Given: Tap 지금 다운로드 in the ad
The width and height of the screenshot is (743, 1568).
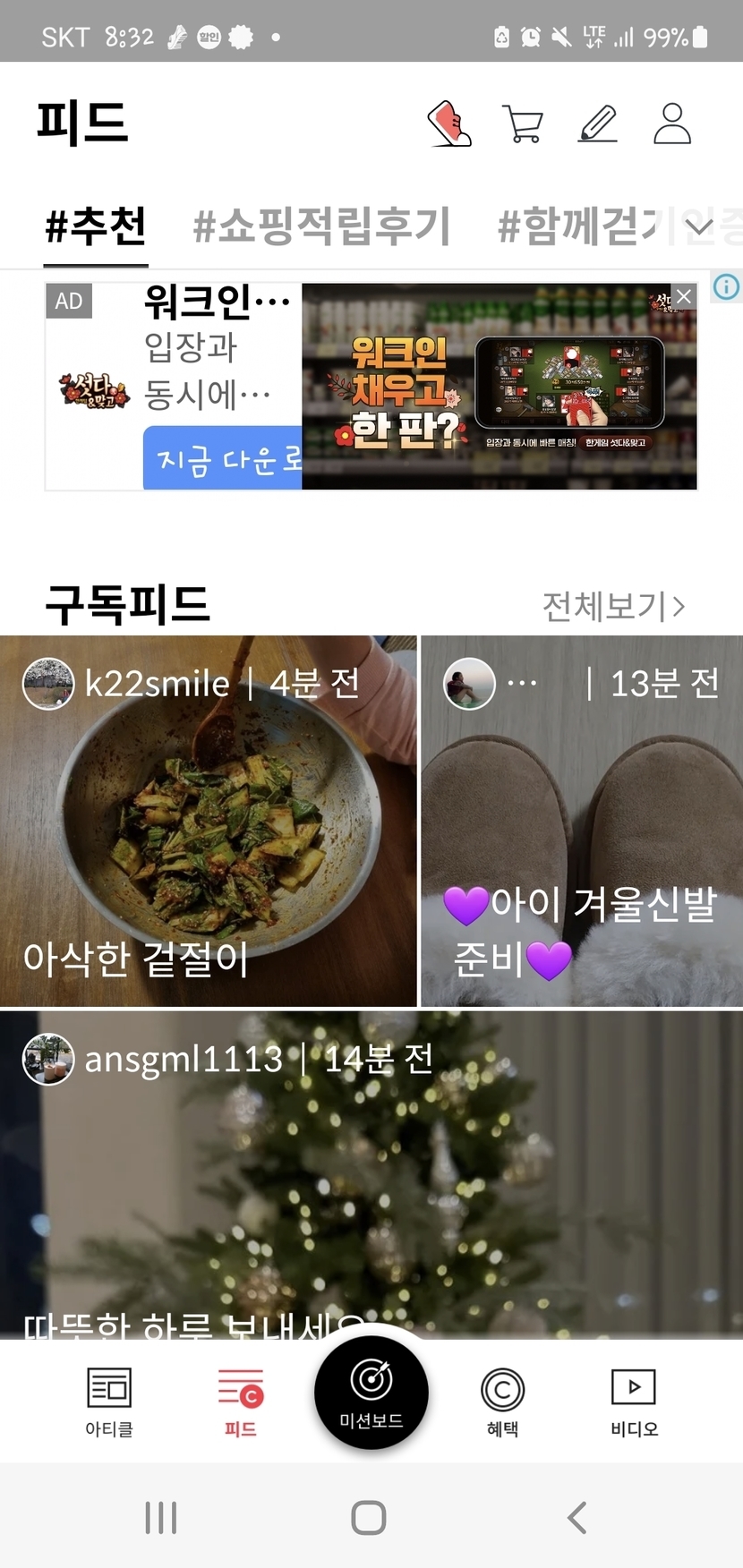Looking at the screenshot, I should tap(224, 458).
